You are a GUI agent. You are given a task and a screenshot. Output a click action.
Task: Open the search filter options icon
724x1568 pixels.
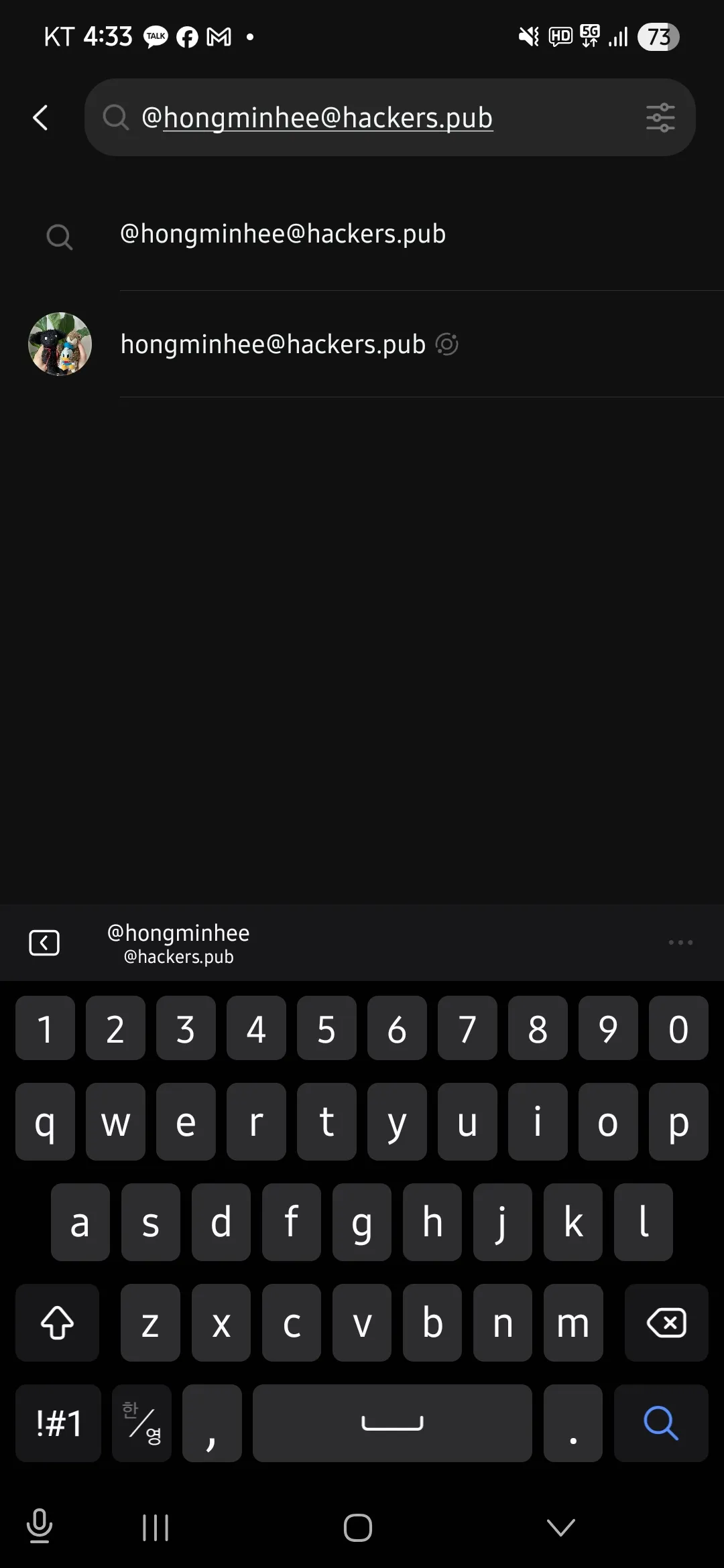pyautogui.click(x=660, y=118)
